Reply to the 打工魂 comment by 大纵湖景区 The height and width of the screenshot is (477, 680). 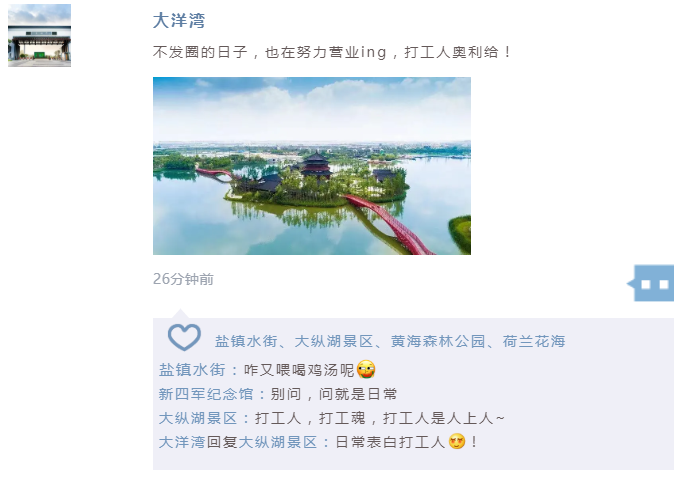pyautogui.click(x=380, y=418)
